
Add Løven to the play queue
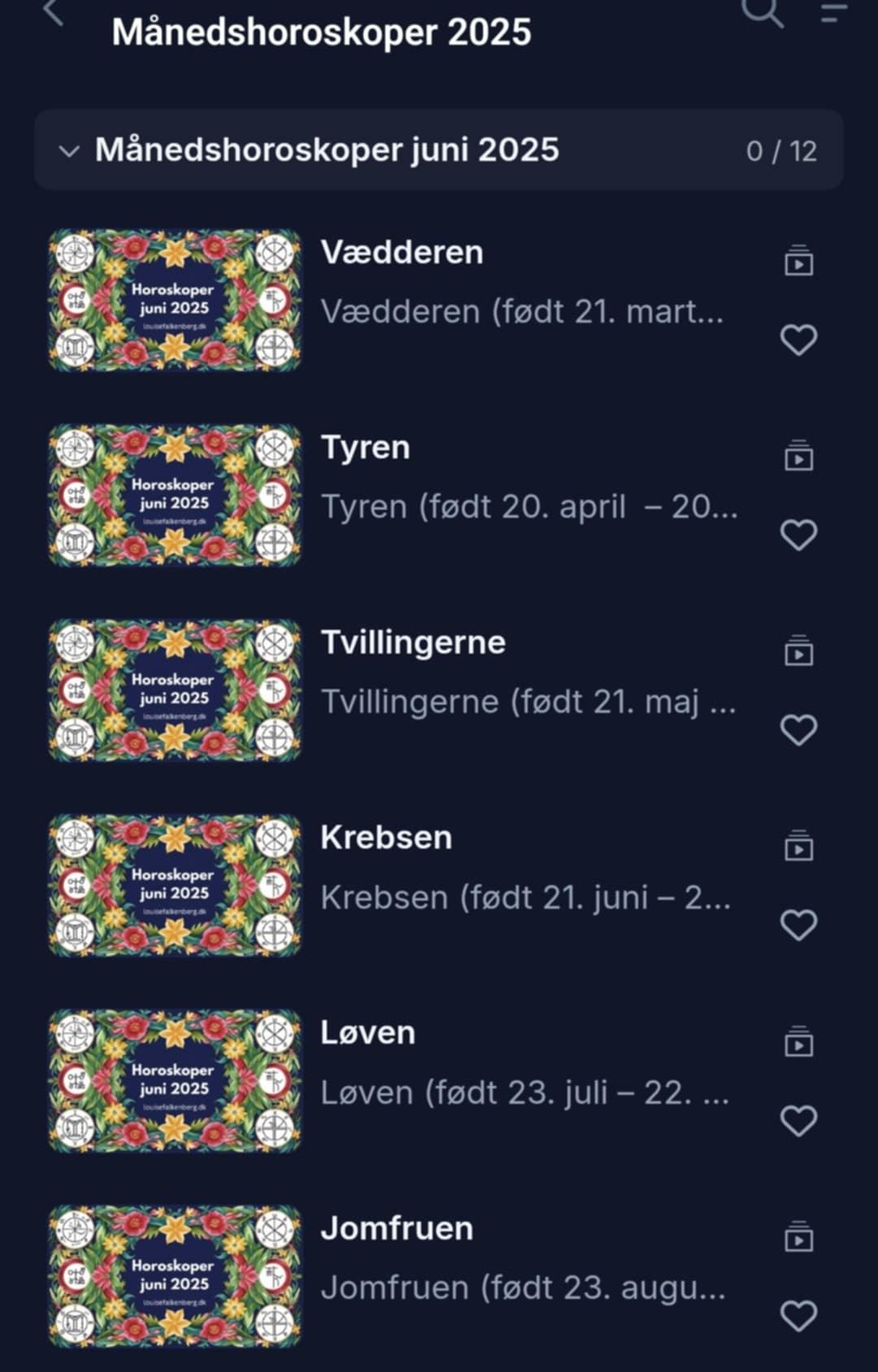pyautogui.click(x=798, y=1041)
